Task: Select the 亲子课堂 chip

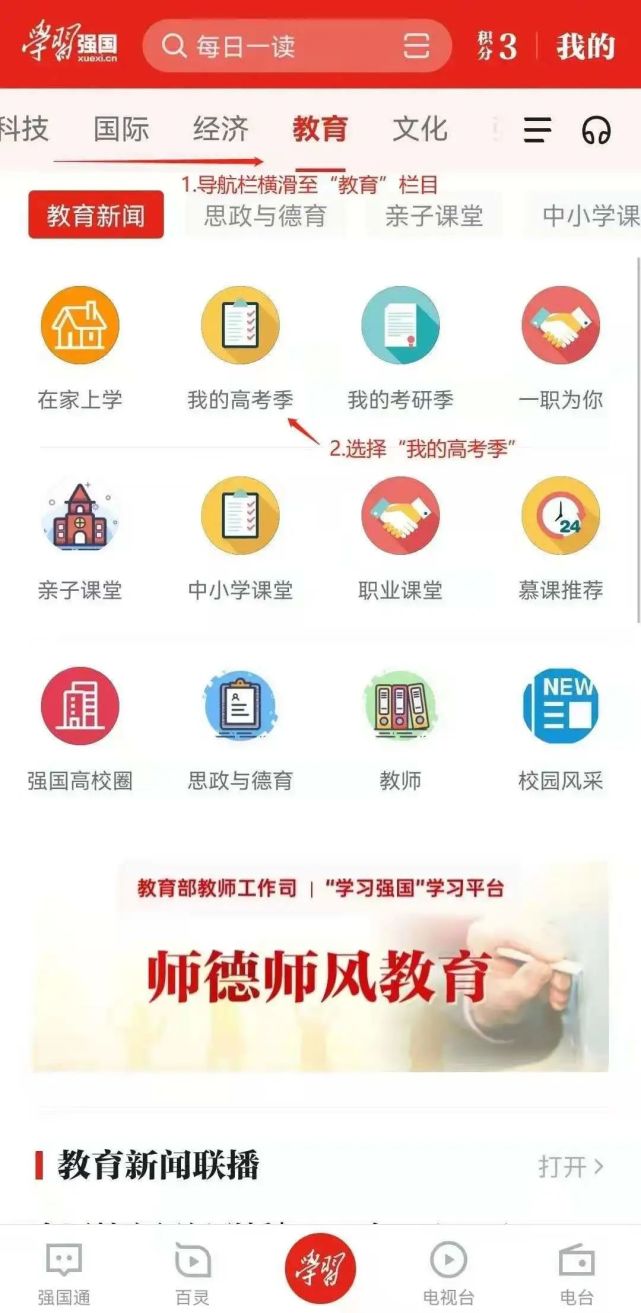Action: 434,215
